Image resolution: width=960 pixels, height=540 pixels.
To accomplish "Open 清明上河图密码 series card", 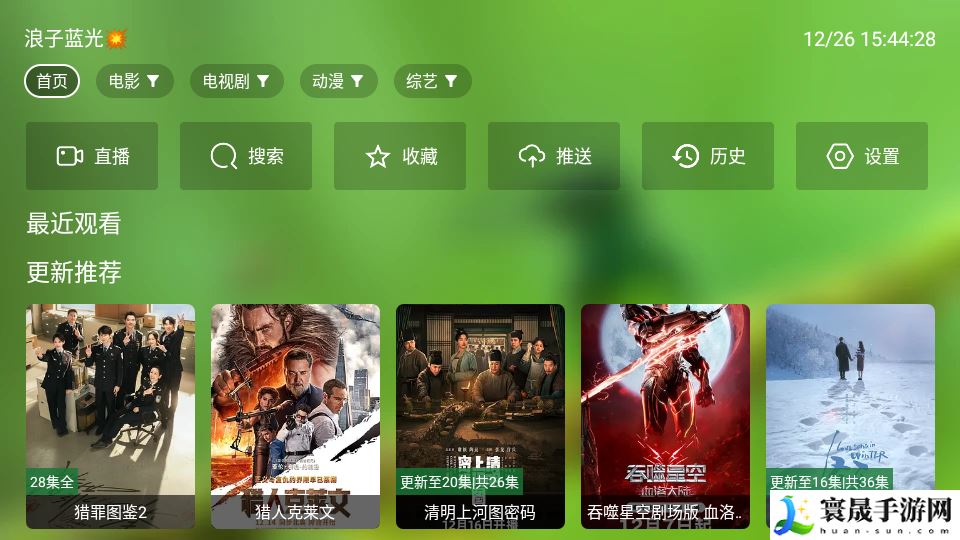I will coord(480,415).
